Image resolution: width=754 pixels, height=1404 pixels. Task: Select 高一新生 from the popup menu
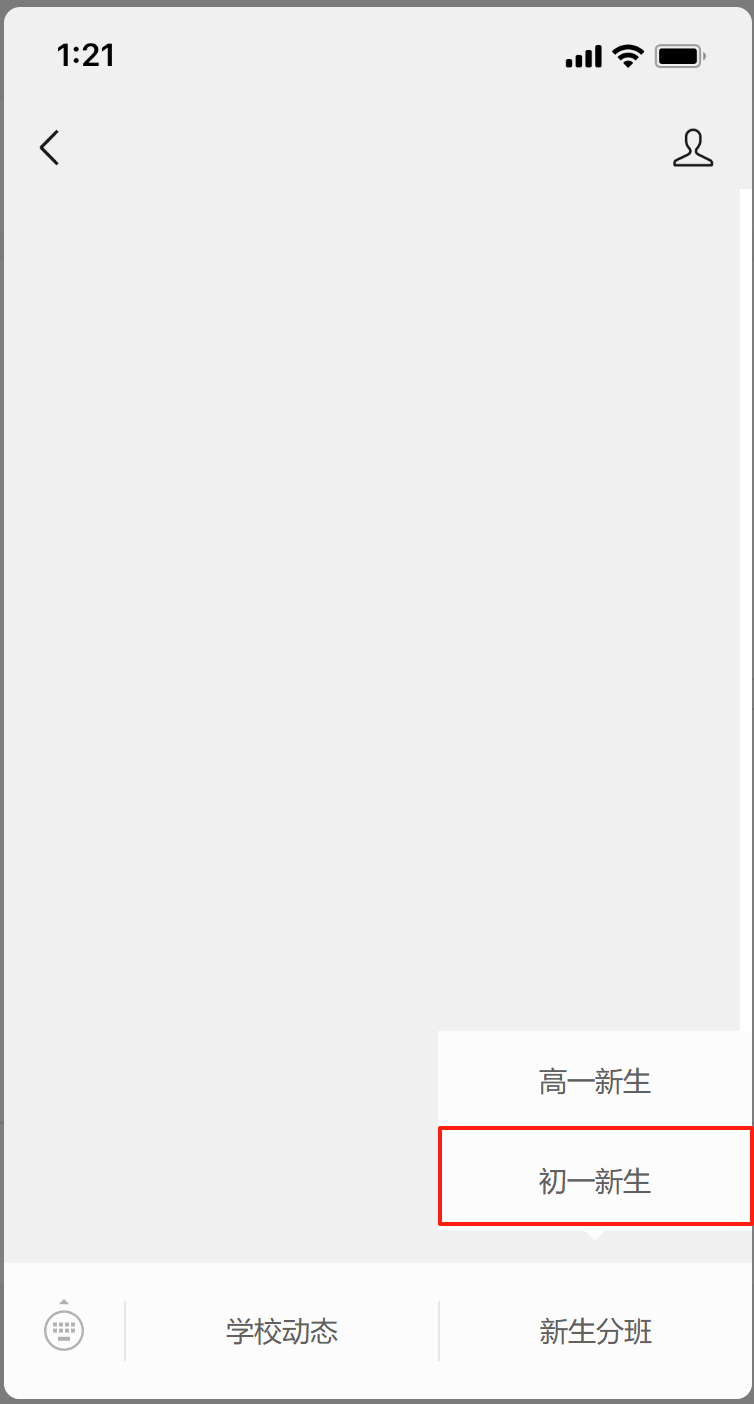tap(595, 1080)
